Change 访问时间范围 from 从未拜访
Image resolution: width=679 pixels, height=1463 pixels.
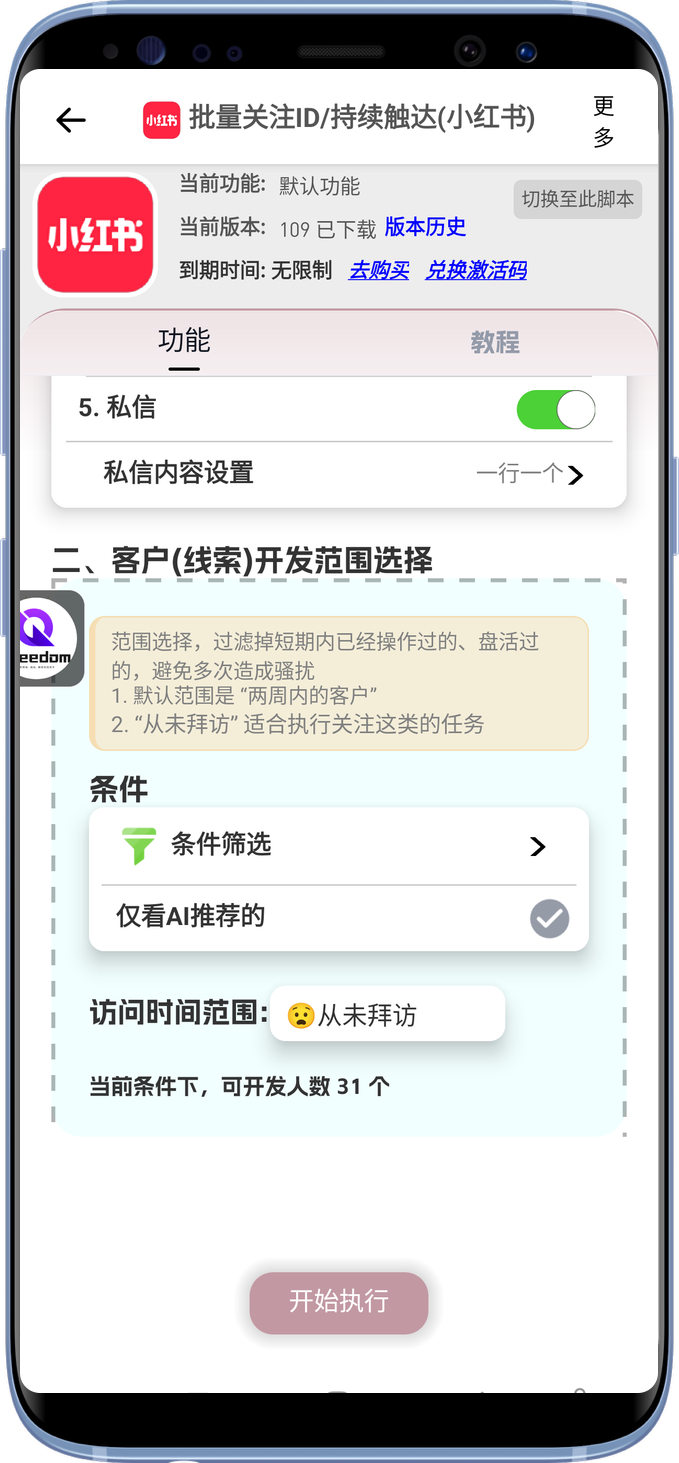pos(387,1015)
